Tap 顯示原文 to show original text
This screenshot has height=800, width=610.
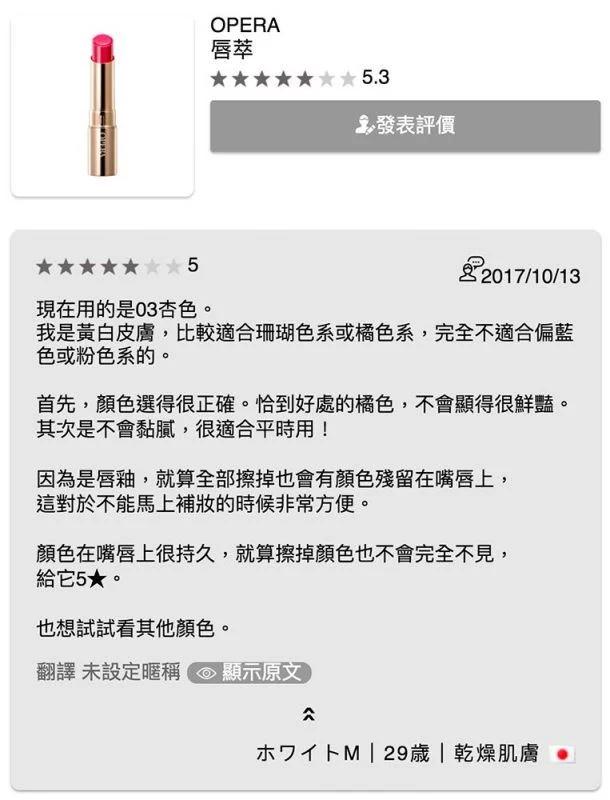pyautogui.click(x=249, y=673)
